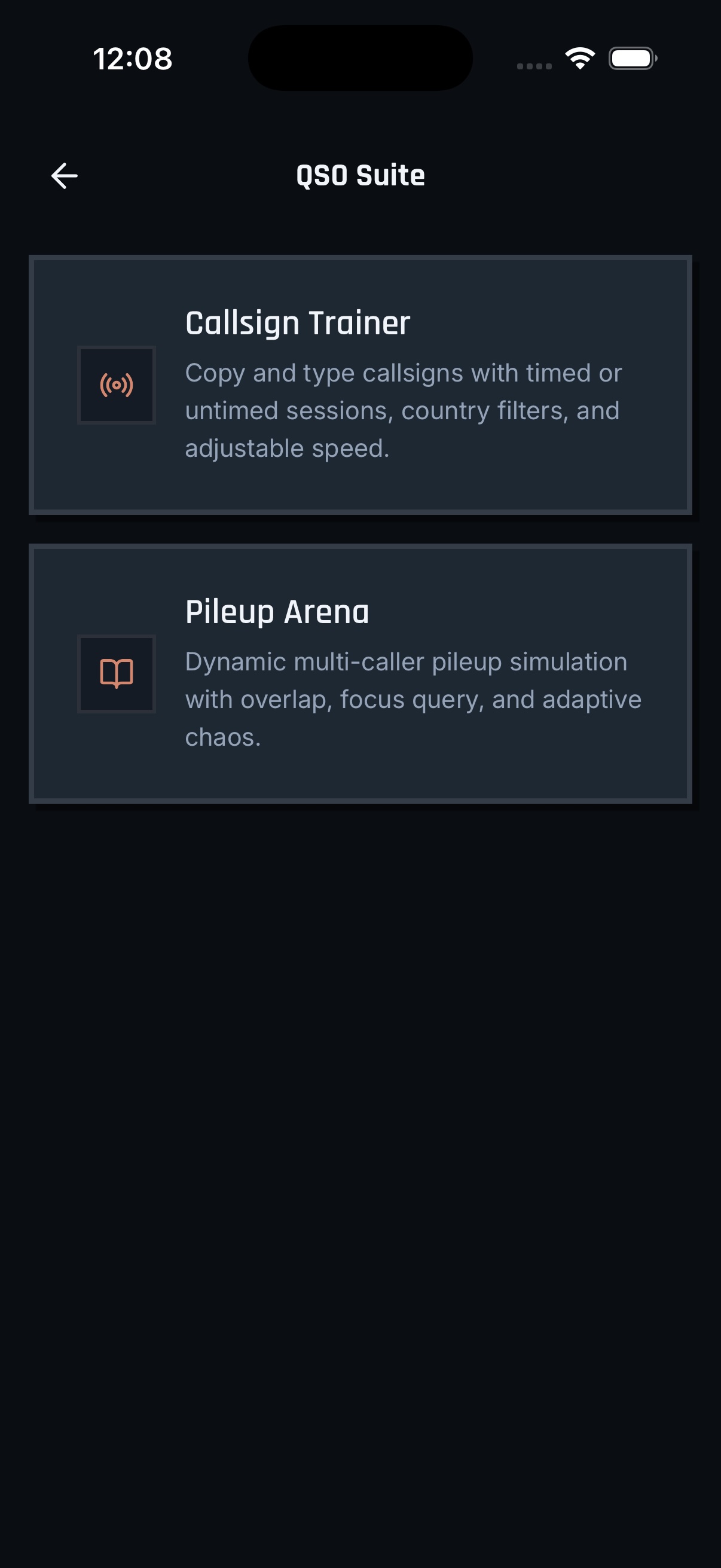Open the Callsign Trainer card
The height and width of the screenshot is (1568, 721).
tap(360, 385)
